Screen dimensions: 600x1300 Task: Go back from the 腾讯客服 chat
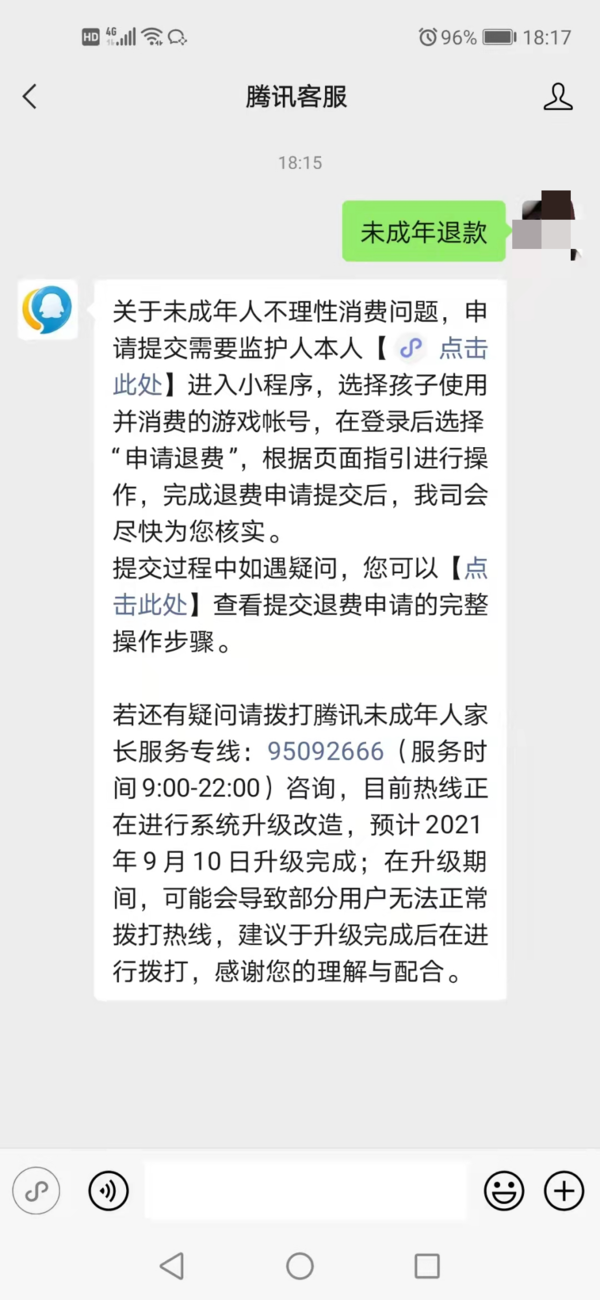point(30,97)
